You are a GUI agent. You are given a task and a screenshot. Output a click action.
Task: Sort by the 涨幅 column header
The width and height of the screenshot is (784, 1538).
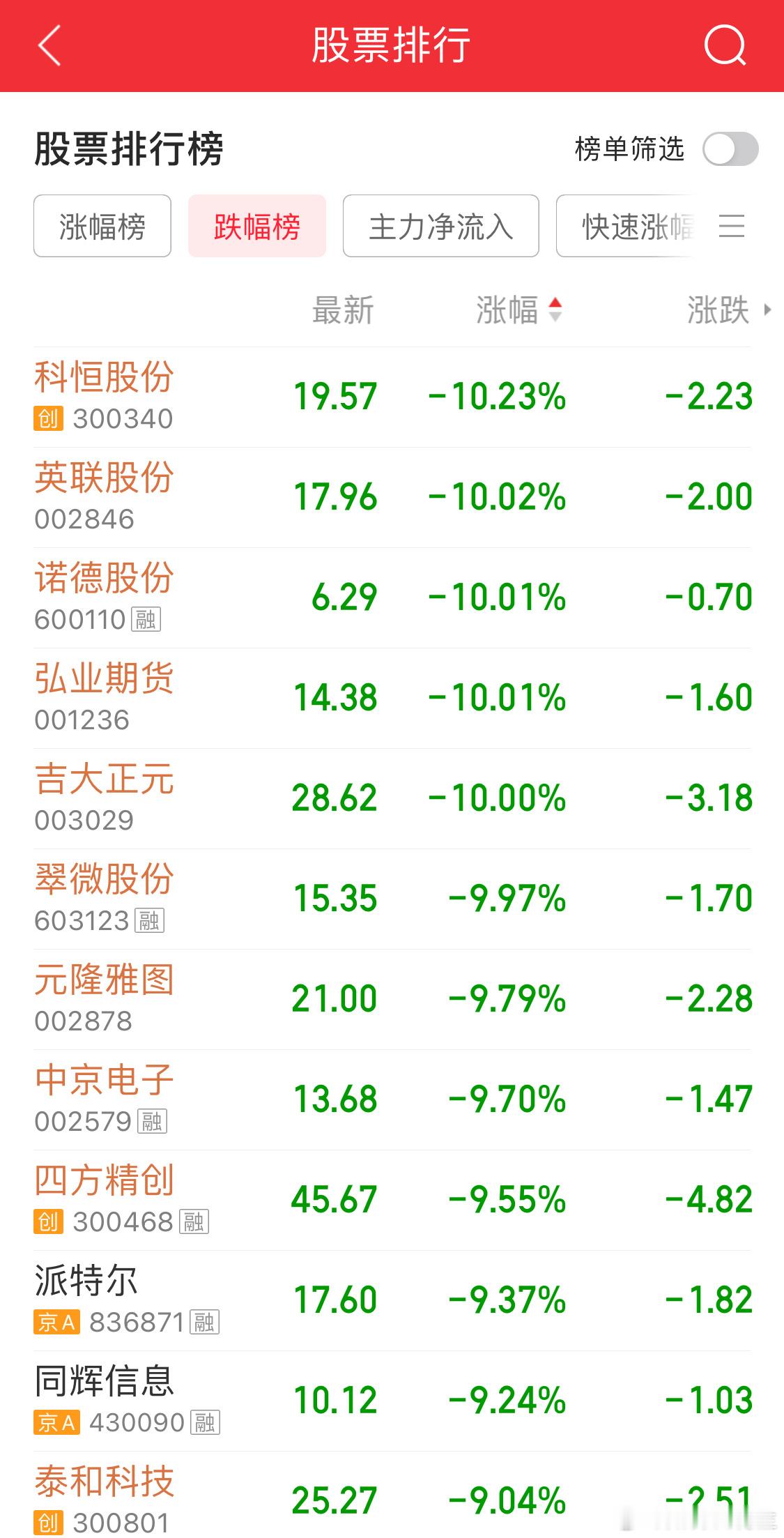pyautogui.click(x=519, y=310)
